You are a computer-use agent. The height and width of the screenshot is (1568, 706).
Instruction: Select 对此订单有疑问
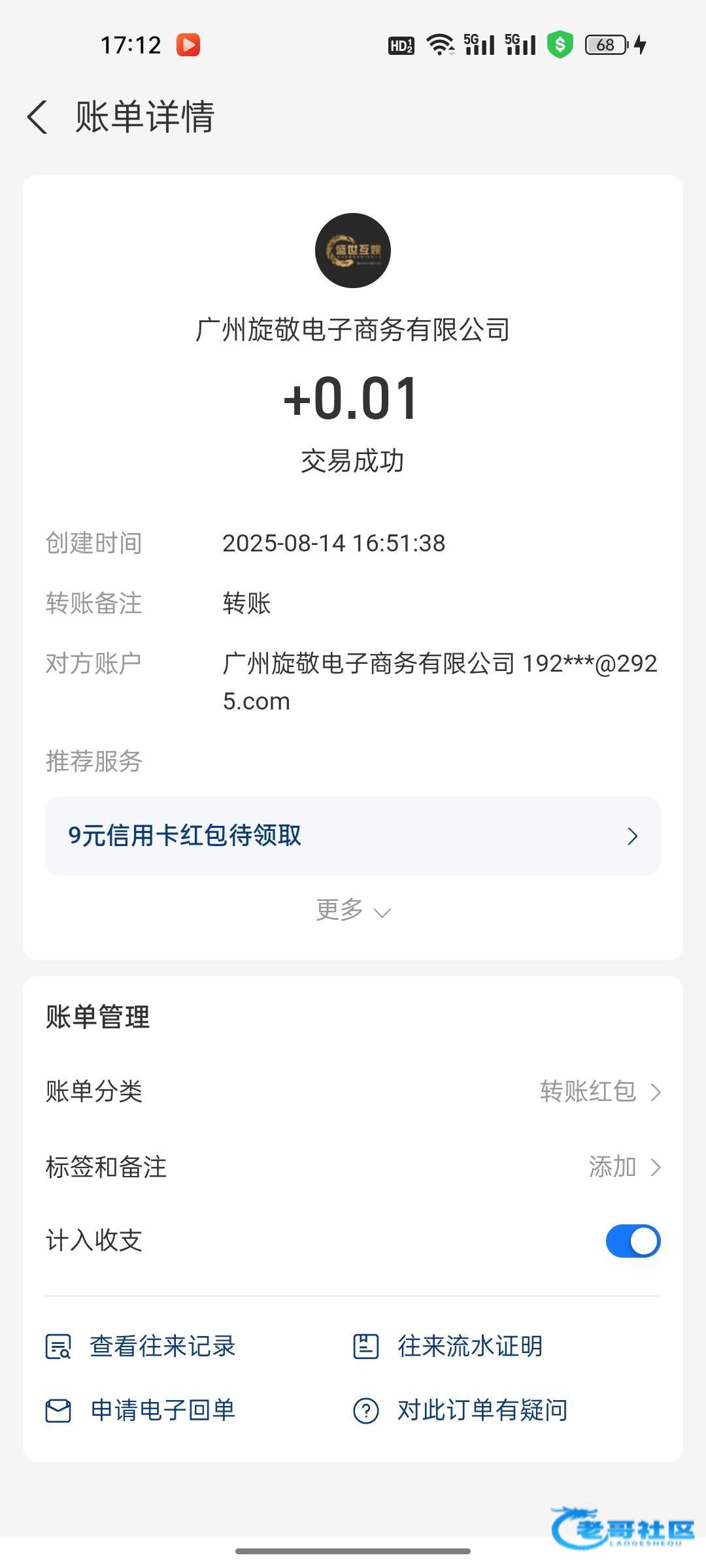pos(460,1410)
